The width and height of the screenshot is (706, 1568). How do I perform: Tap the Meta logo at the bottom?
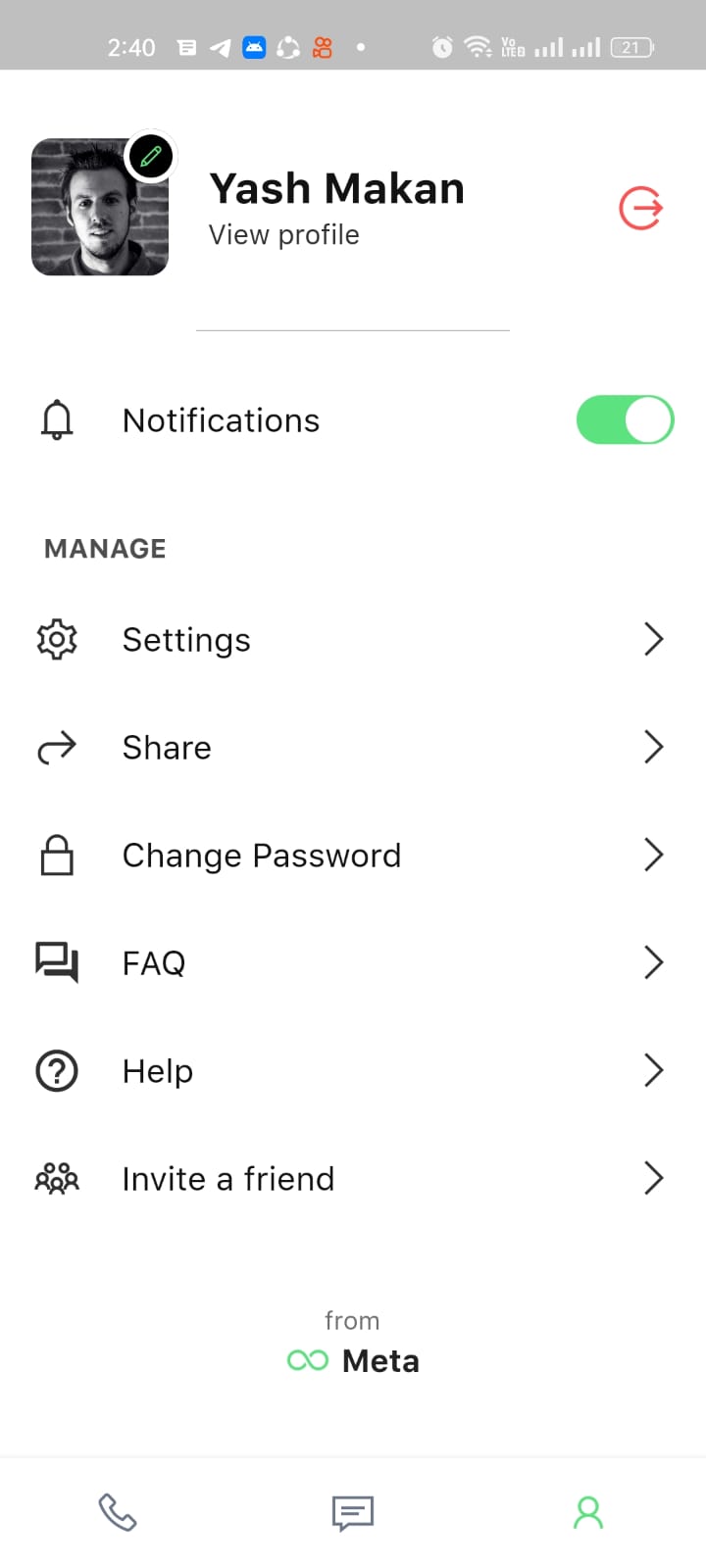pos(307,1360)
